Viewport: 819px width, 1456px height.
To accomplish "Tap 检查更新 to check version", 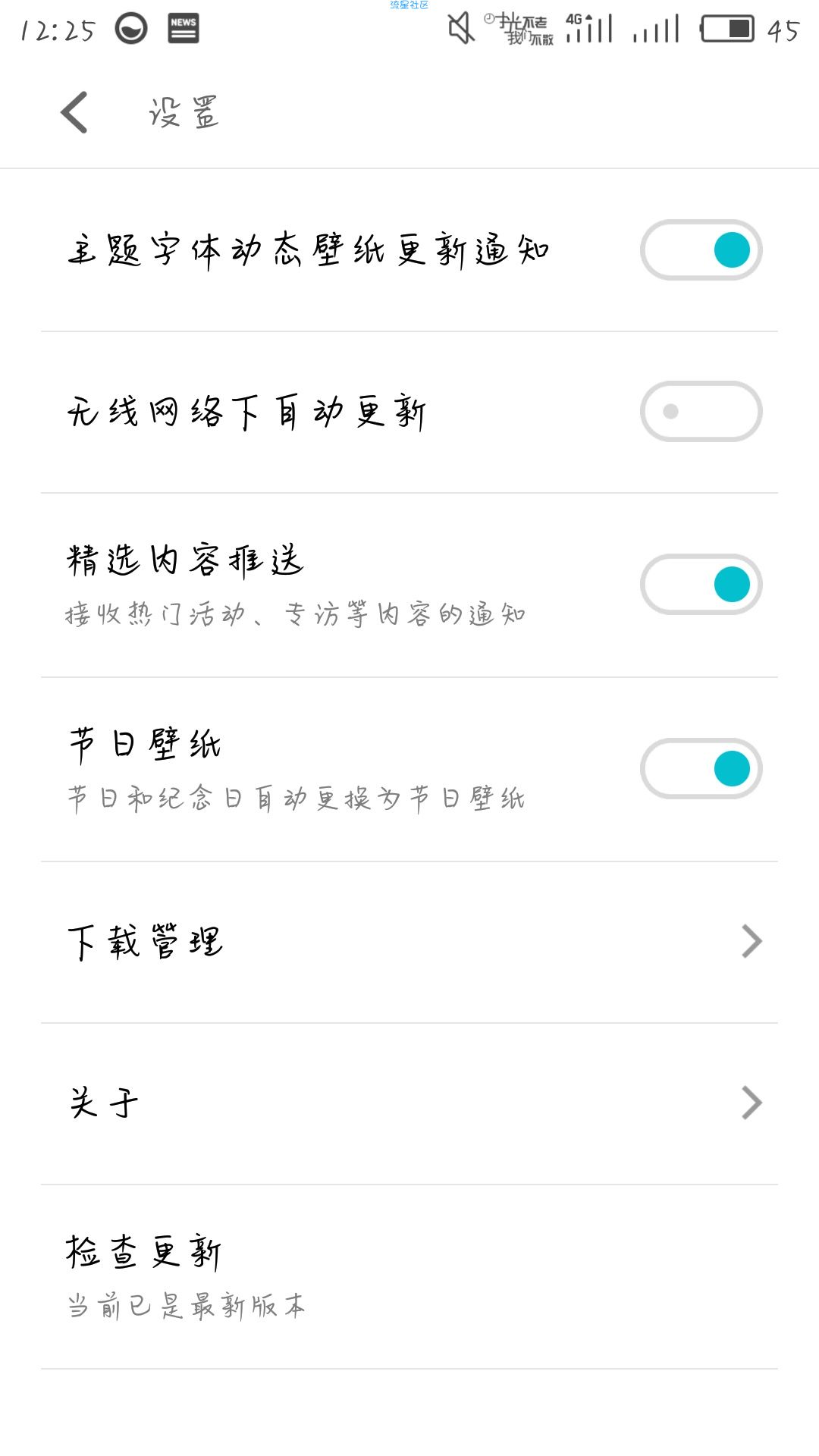I will pyautogui.click(x=409, y=1277).
